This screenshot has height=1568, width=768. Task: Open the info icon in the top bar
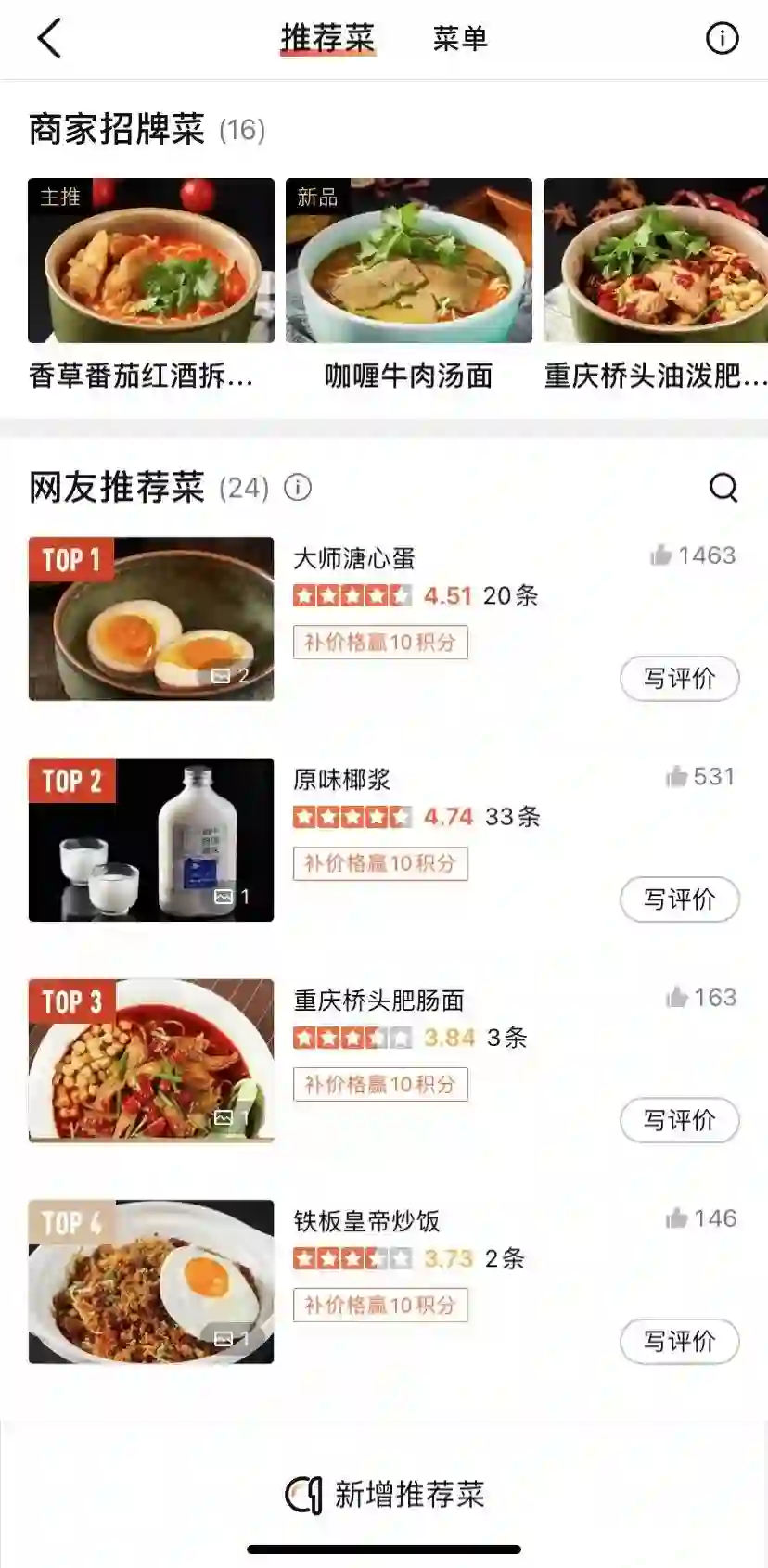[722, 39]
